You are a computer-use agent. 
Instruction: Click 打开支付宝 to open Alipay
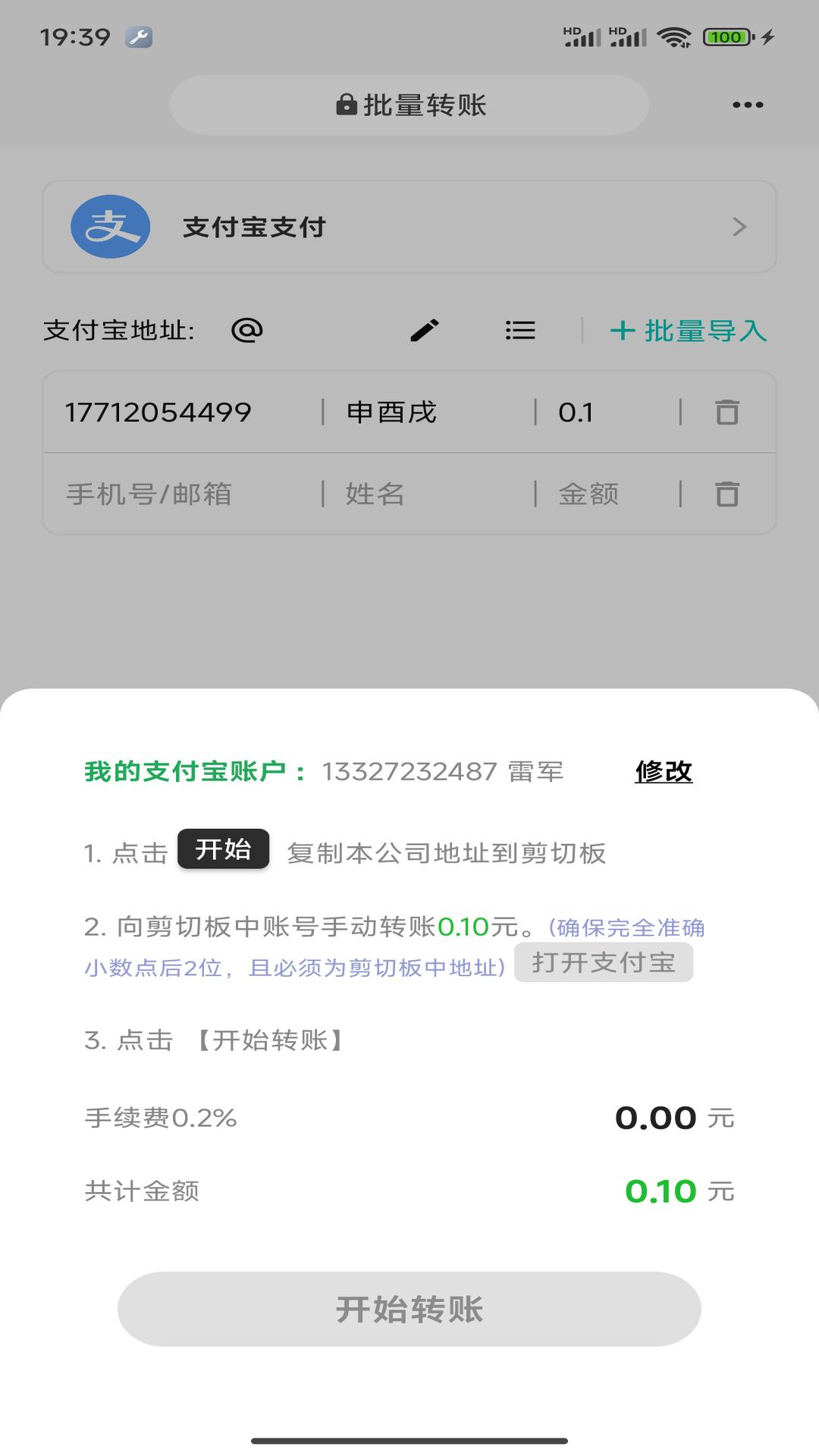click(x=604, y=963)
